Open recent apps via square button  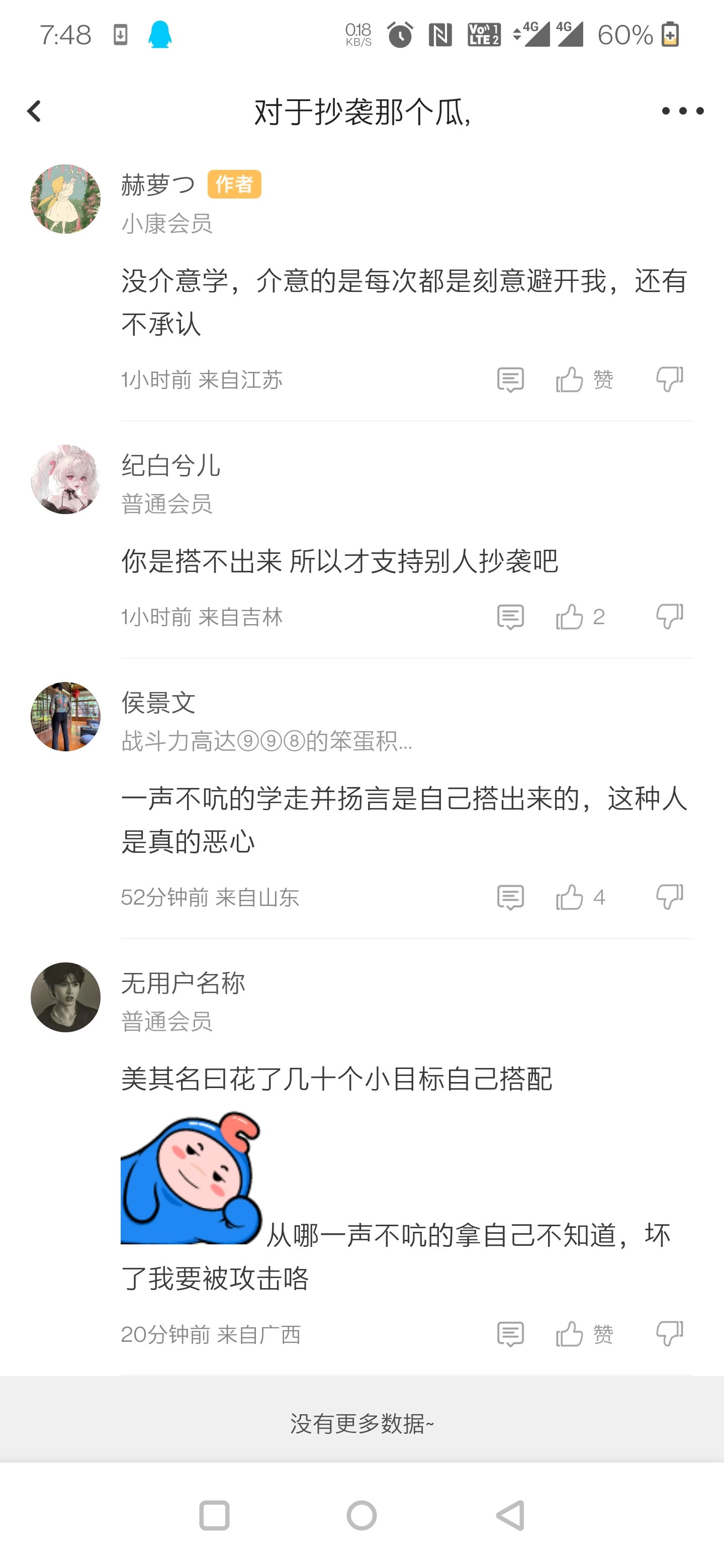[214, 1516]
